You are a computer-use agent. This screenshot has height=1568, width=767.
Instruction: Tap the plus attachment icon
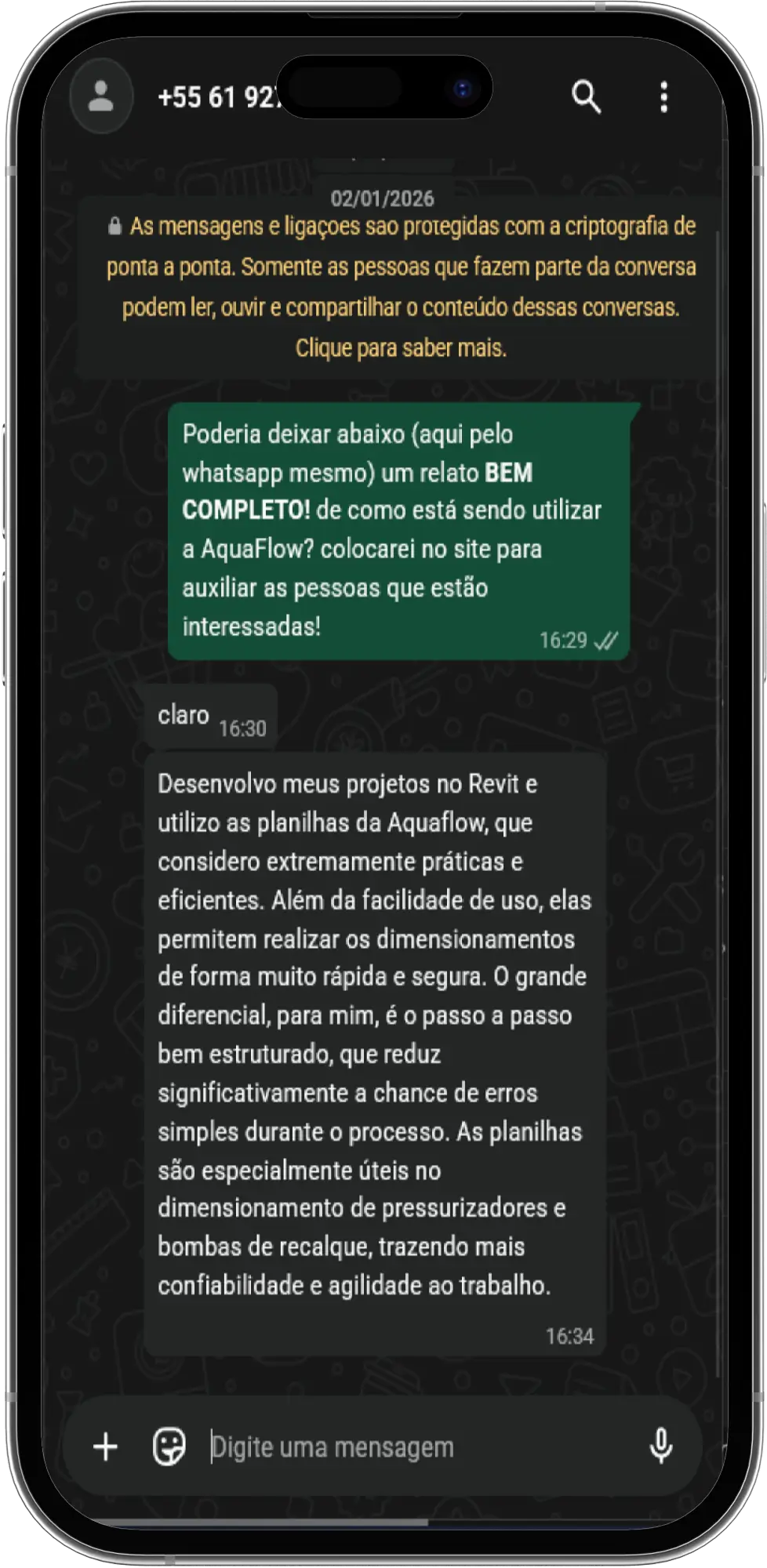tap(104, 1446)
